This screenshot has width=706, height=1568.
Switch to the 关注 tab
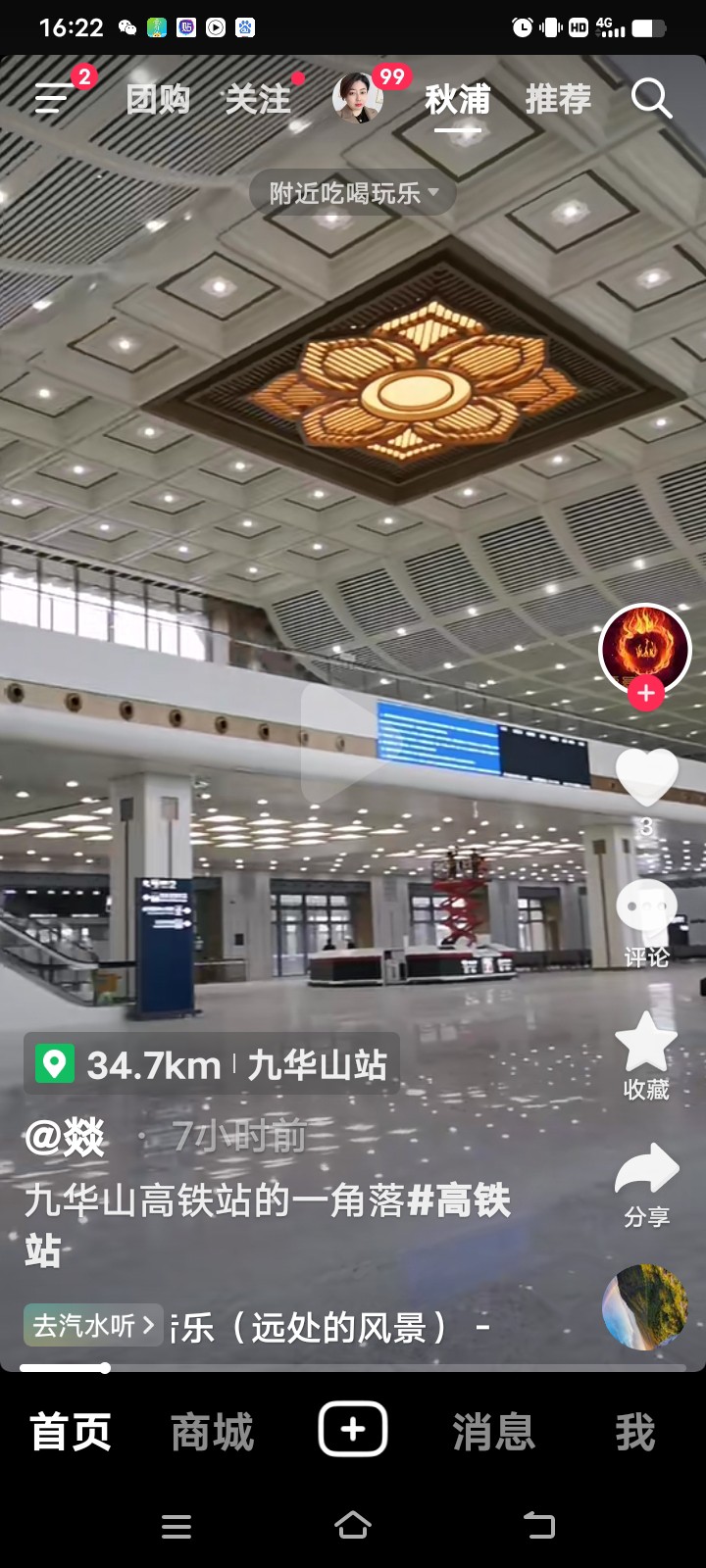pyautogui.click(x=258, y=99)
